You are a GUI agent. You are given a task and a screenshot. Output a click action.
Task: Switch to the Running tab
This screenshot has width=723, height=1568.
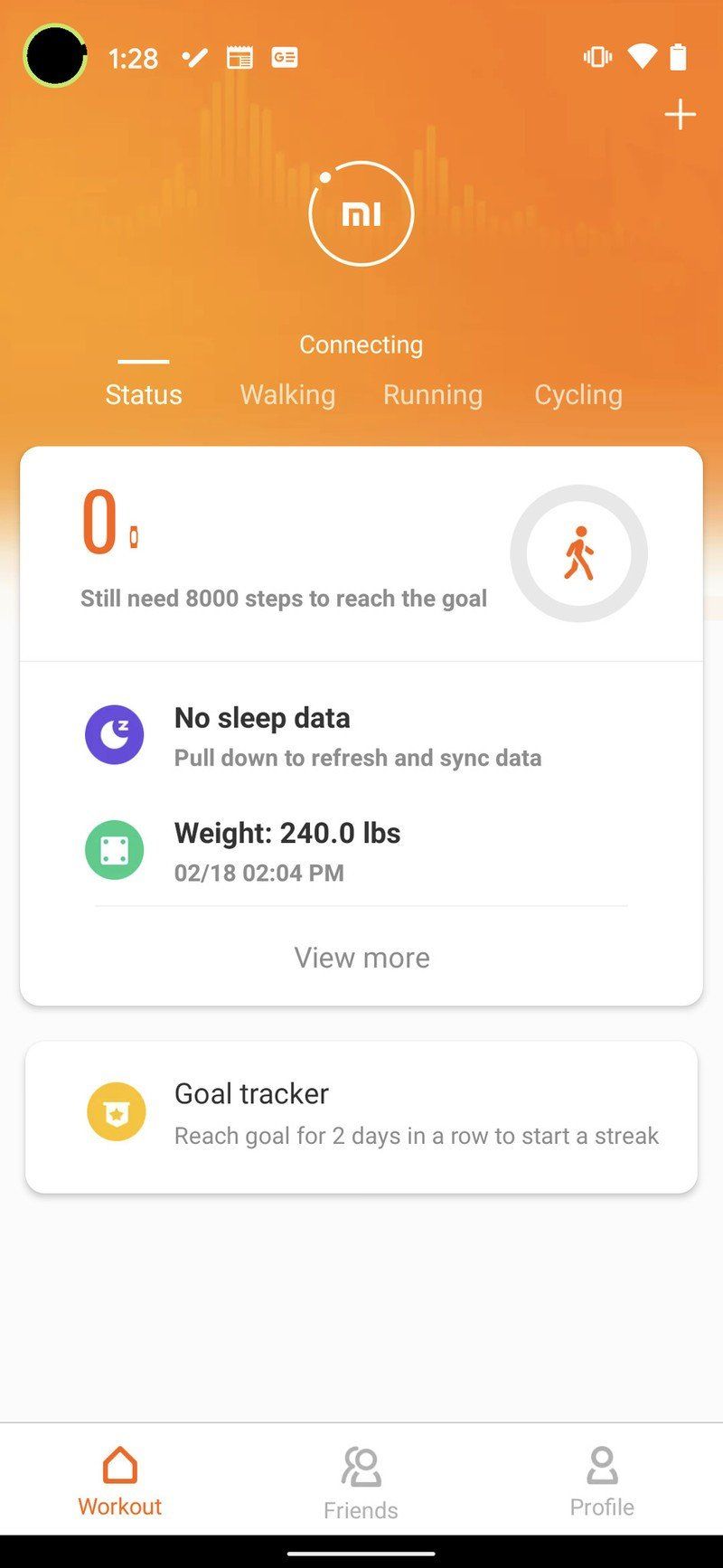[x=433, y=394]
